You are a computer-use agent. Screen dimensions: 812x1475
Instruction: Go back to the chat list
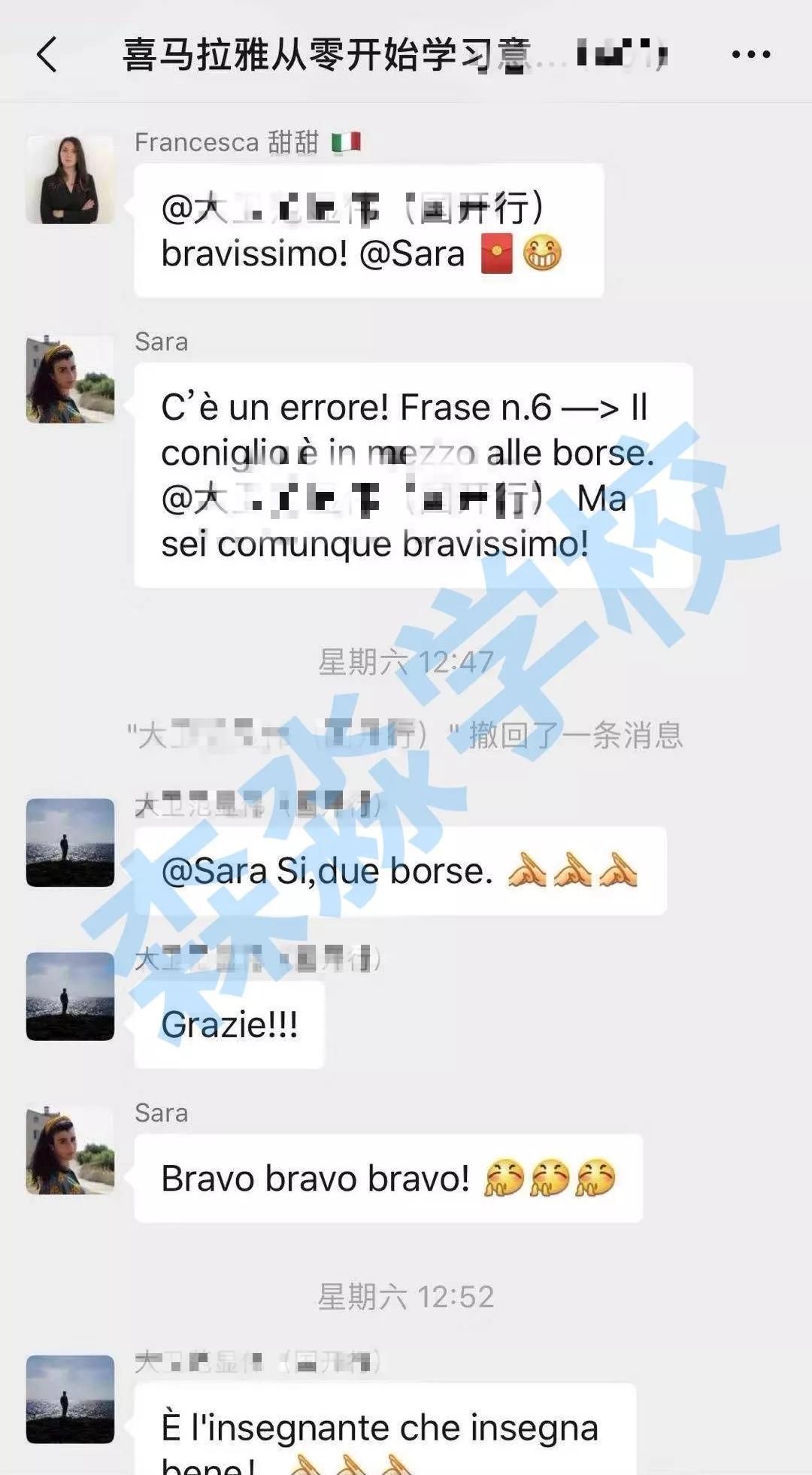pos(47,54)
